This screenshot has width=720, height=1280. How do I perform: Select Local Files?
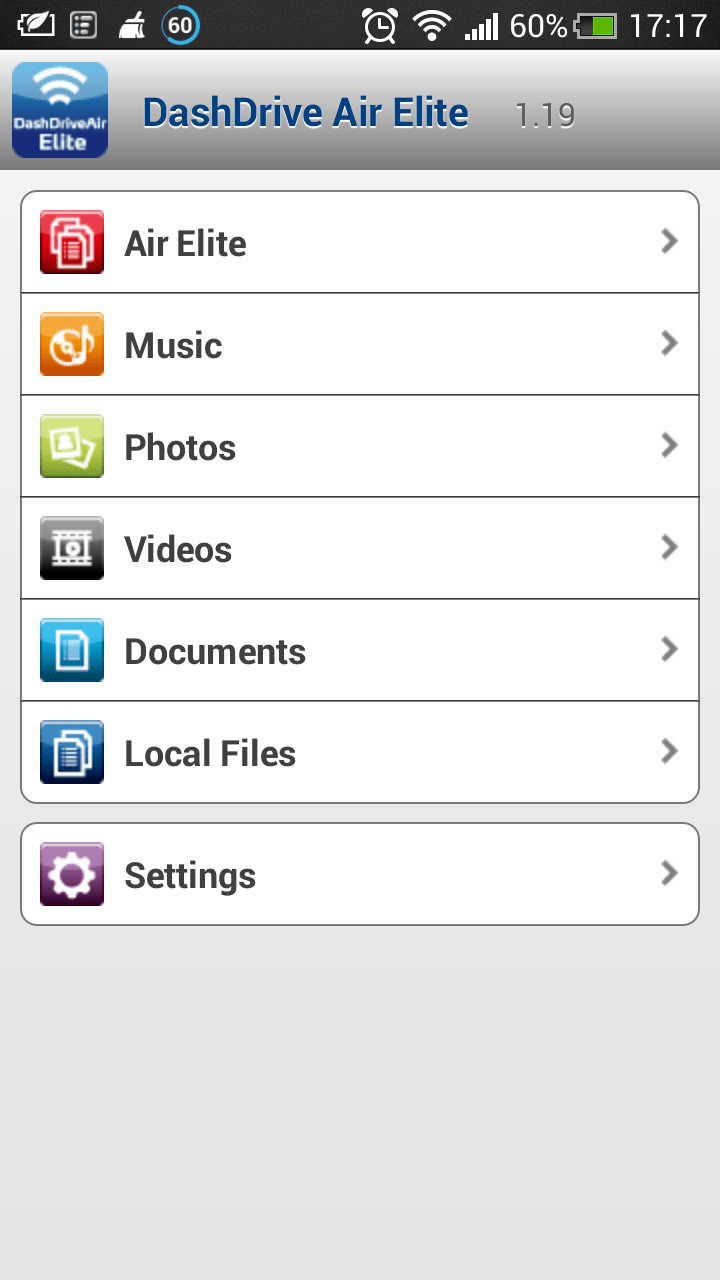[x=360, y=752]
